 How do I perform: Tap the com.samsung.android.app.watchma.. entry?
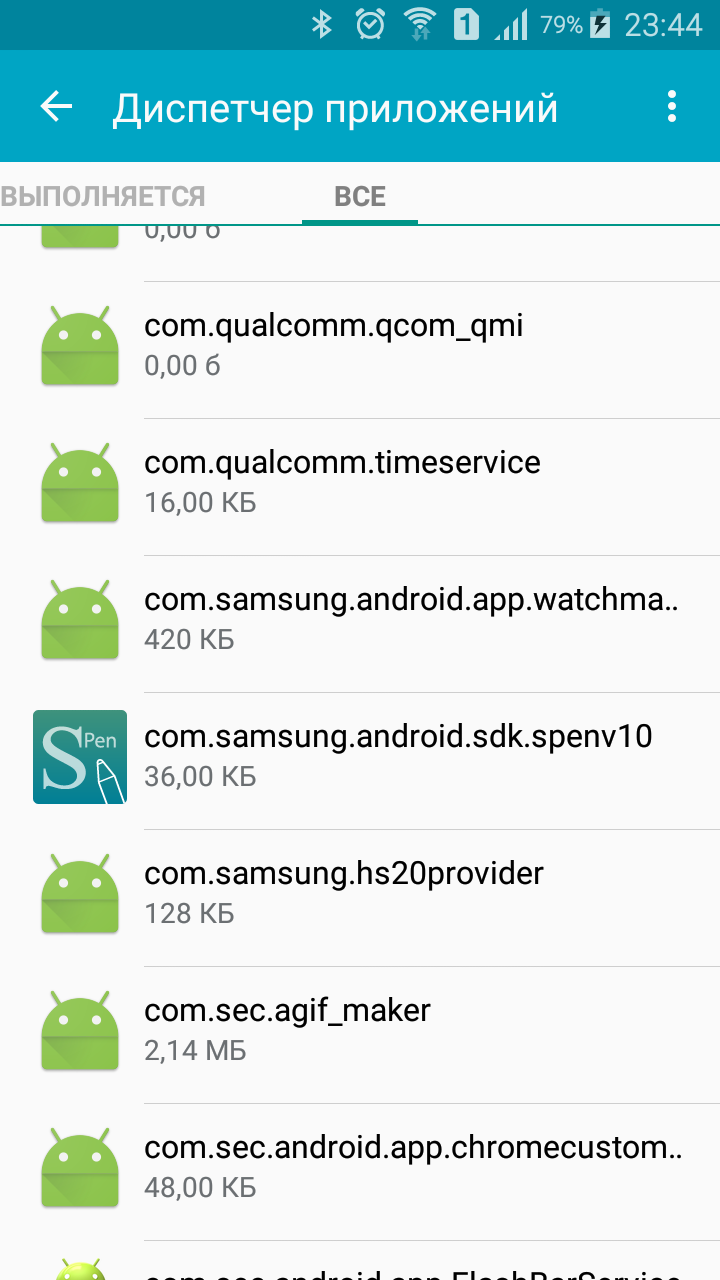tap(360, 619)
